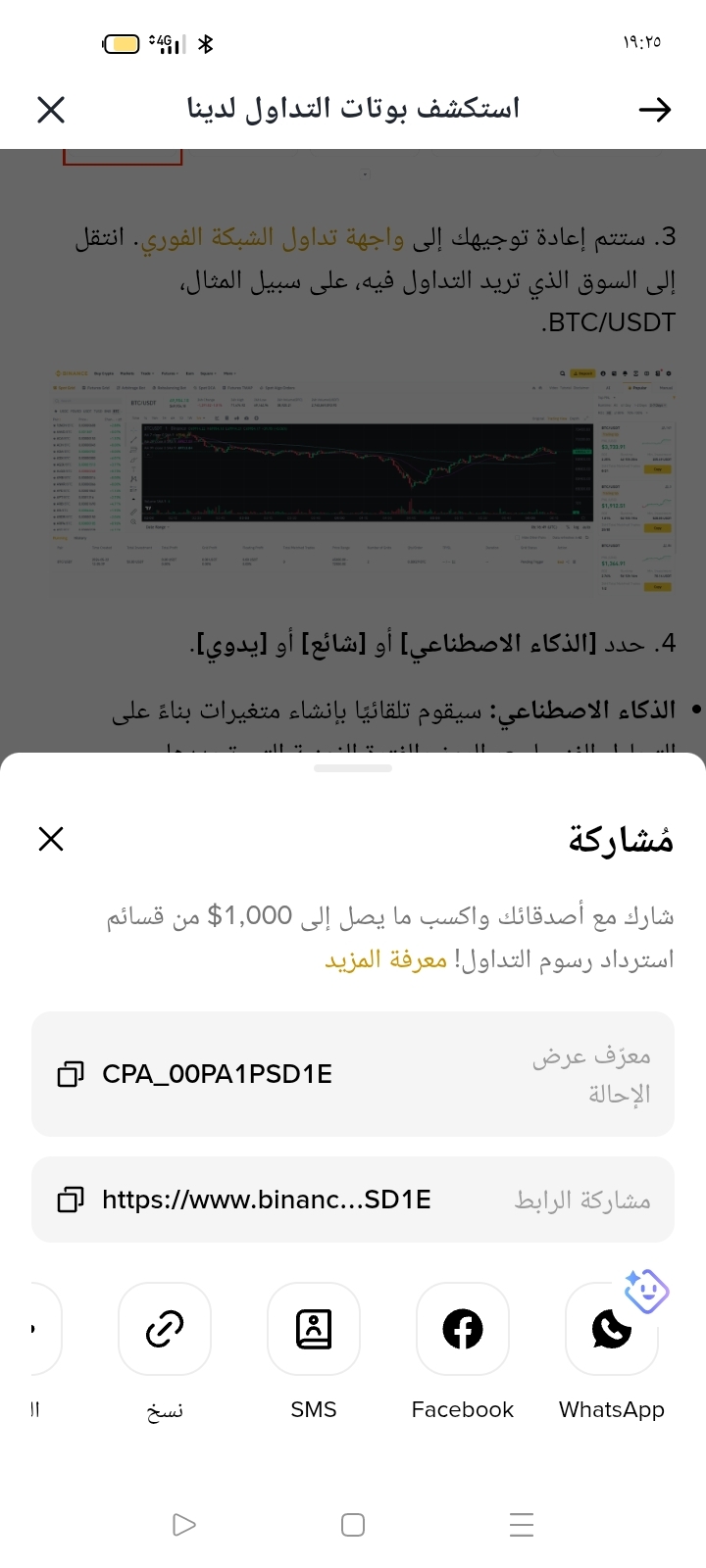Copy the Binance share link
Viewport: 706px width, 1568px height.
[71, 1200]
